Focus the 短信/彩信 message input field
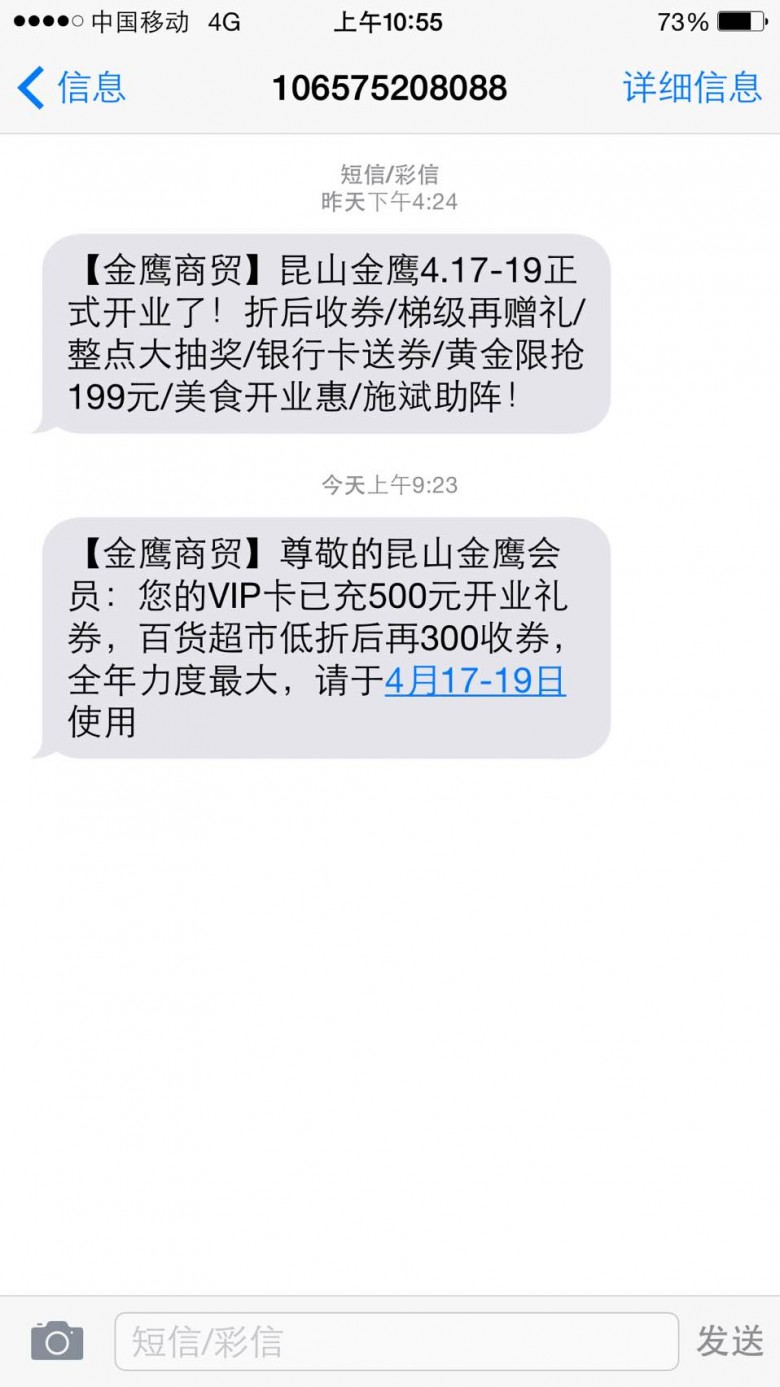Screen dimensions: 780x1387 pos(397,1341)
